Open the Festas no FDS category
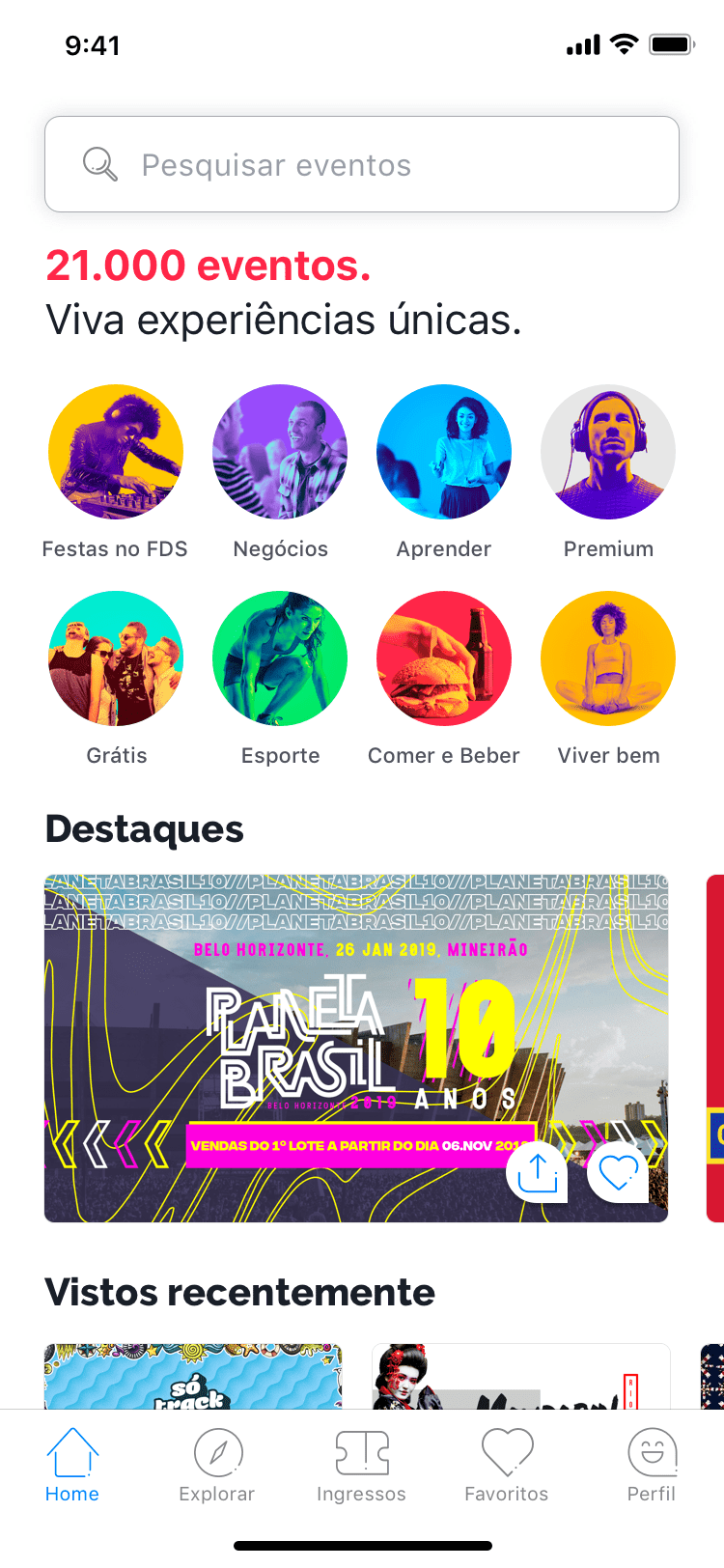This screenshot has height=1568, width=724. (116, 453)
